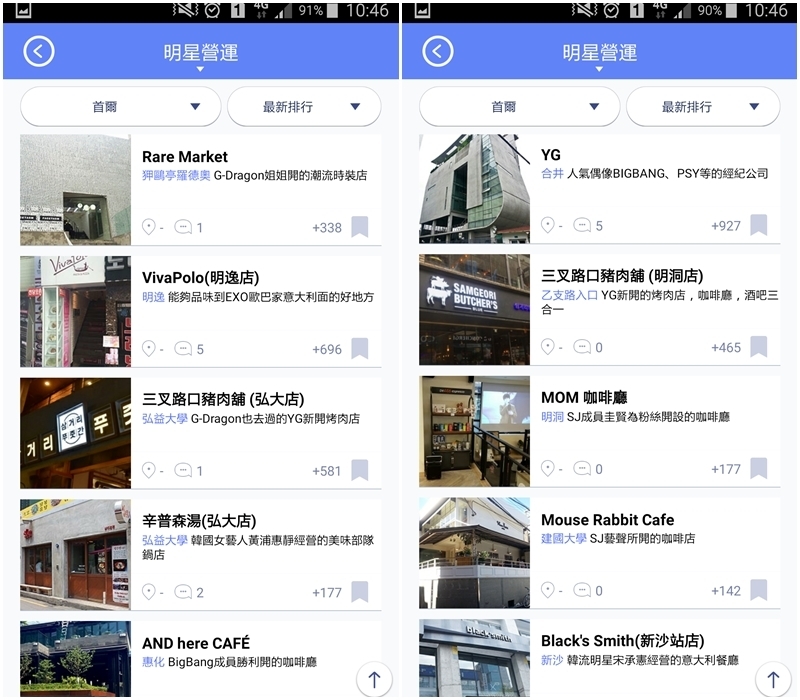Open 辛普森湯(弘大店) listing

click(x=199, y=521)
